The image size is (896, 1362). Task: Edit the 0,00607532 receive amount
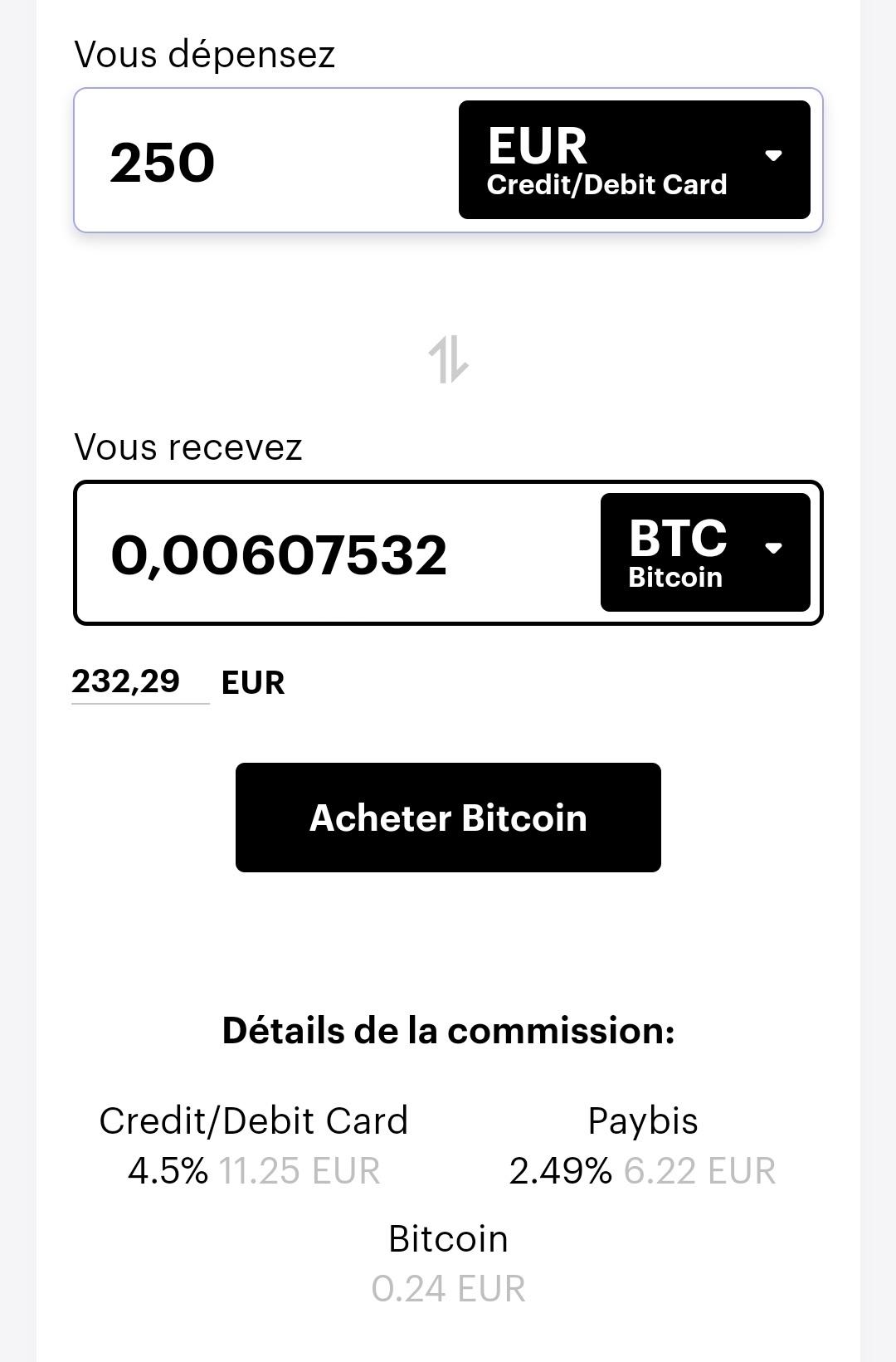coord(332,554)
